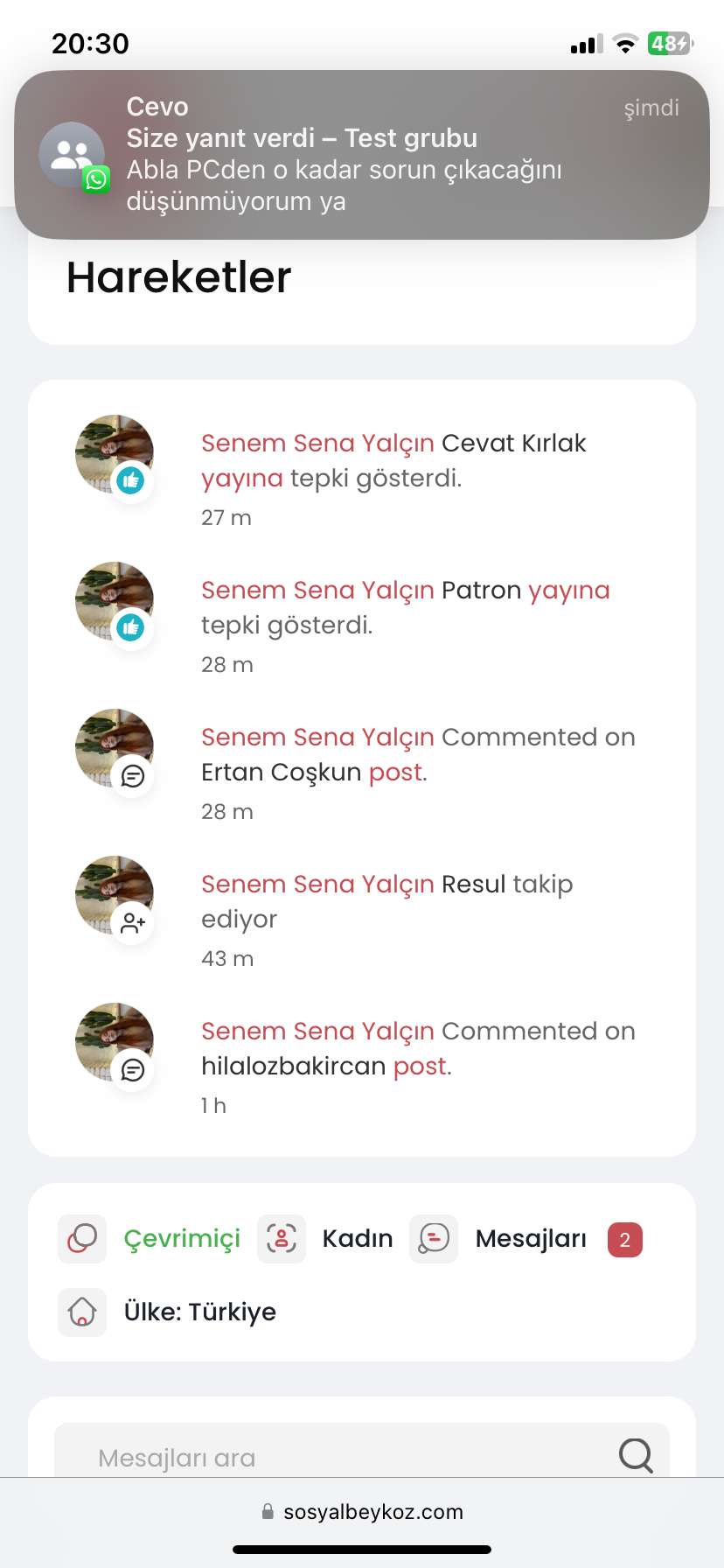This screenshot has height=1568, width=724.
Task: Open the sosyalbeykoz.com address bar
Action: pyautogui.click(x=362, y=1512)
